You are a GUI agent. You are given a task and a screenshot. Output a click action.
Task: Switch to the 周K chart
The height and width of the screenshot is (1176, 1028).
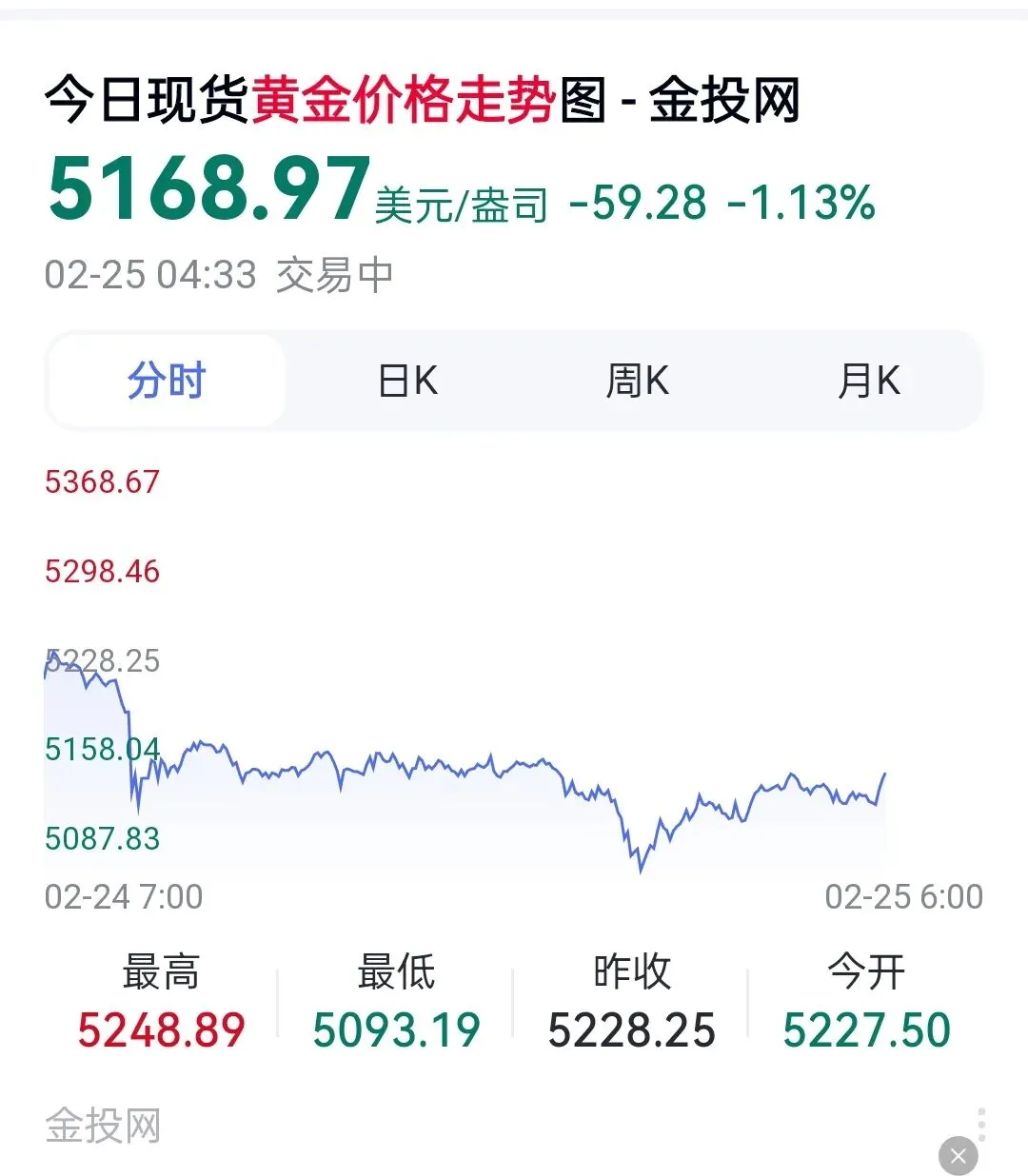(x=637, y=381)
